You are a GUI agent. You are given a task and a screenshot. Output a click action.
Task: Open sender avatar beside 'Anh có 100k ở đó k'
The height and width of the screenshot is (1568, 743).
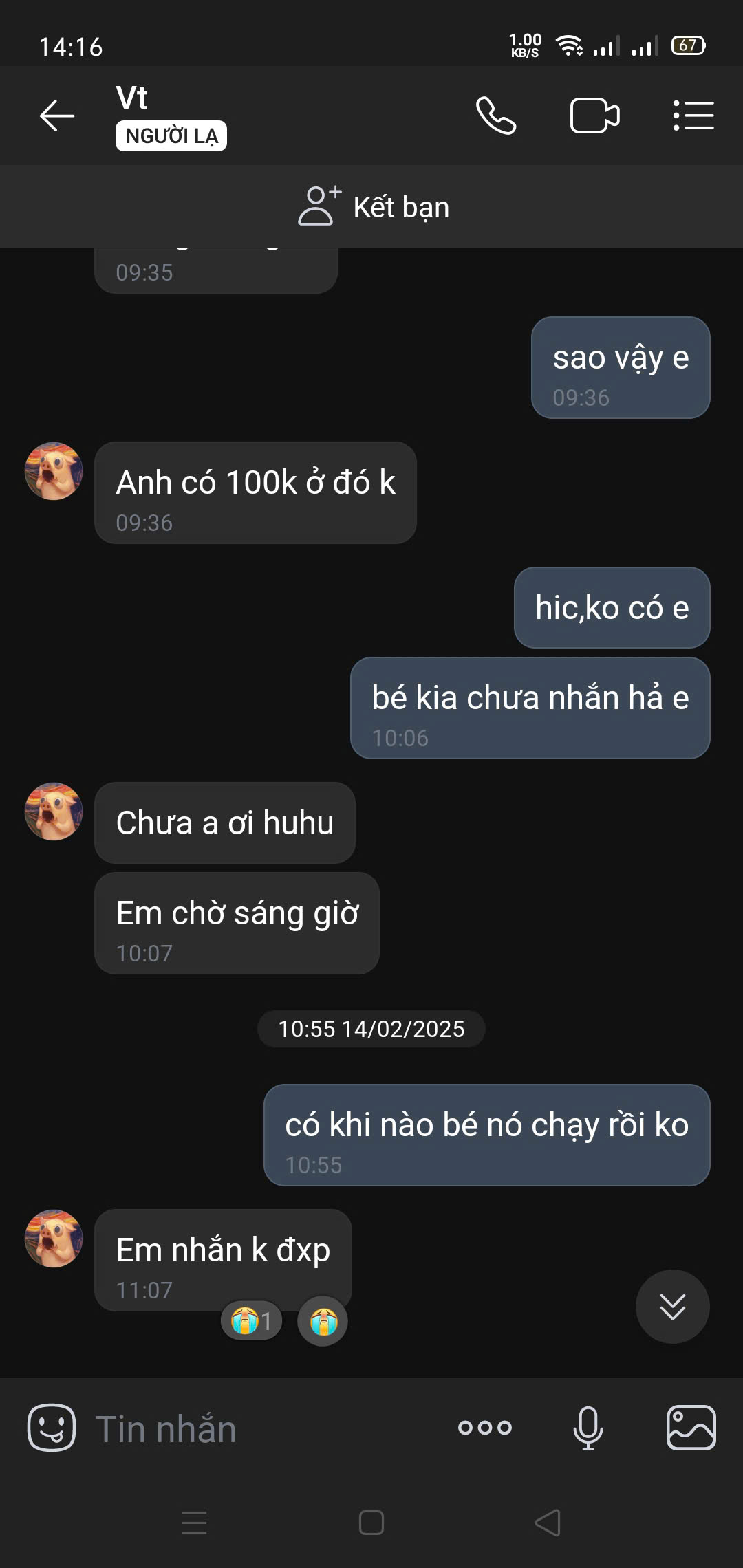point(54,471)
